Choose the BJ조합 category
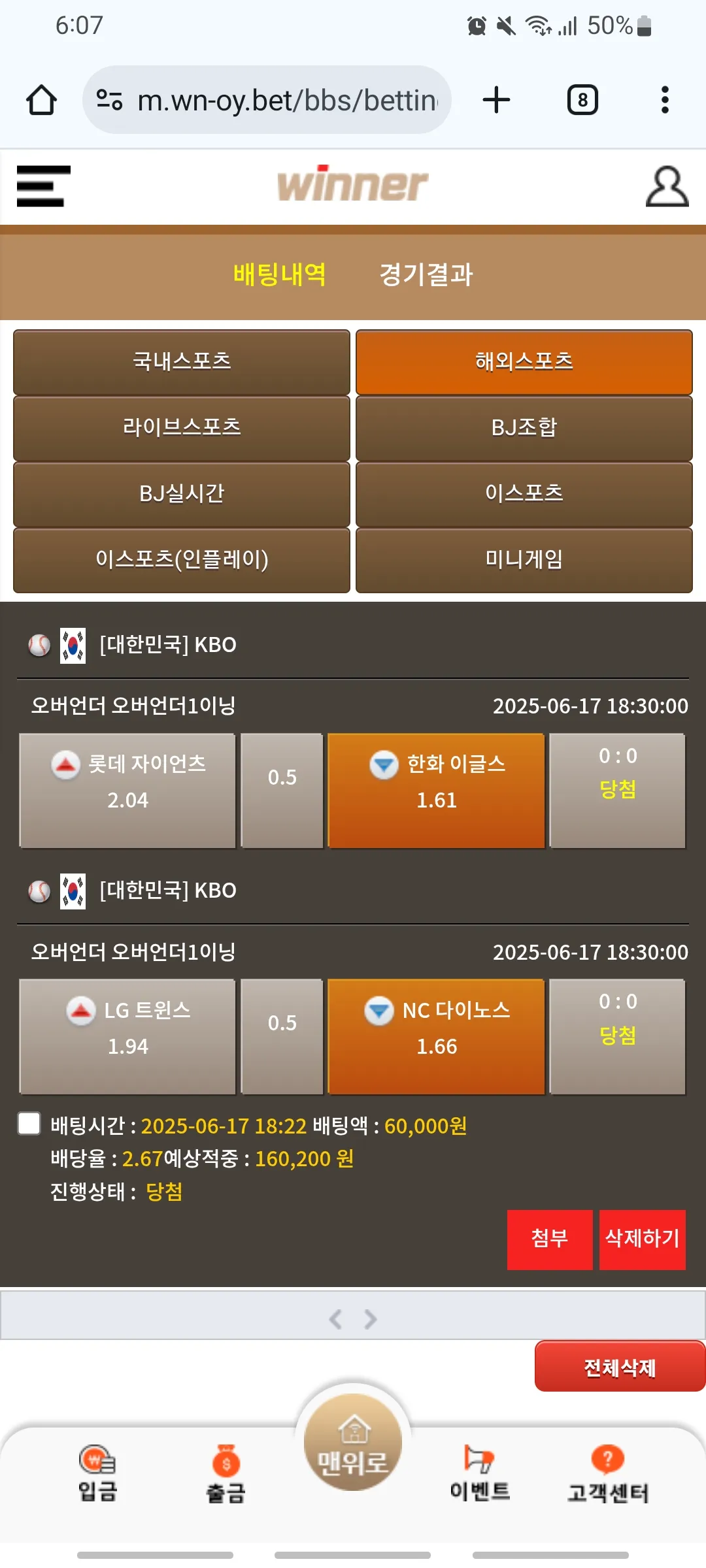This screenshot has width=706, height=1568. tap(524, 428)
